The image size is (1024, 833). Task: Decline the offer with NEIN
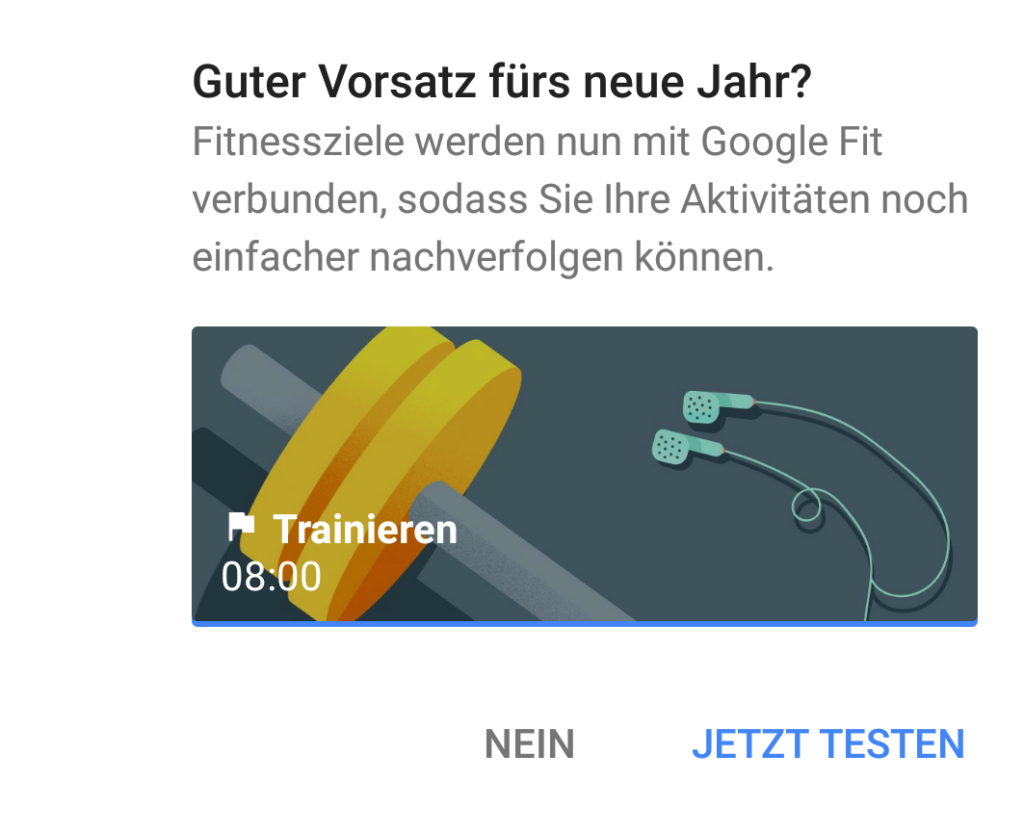pyautogui.click(x=529, y=744)
